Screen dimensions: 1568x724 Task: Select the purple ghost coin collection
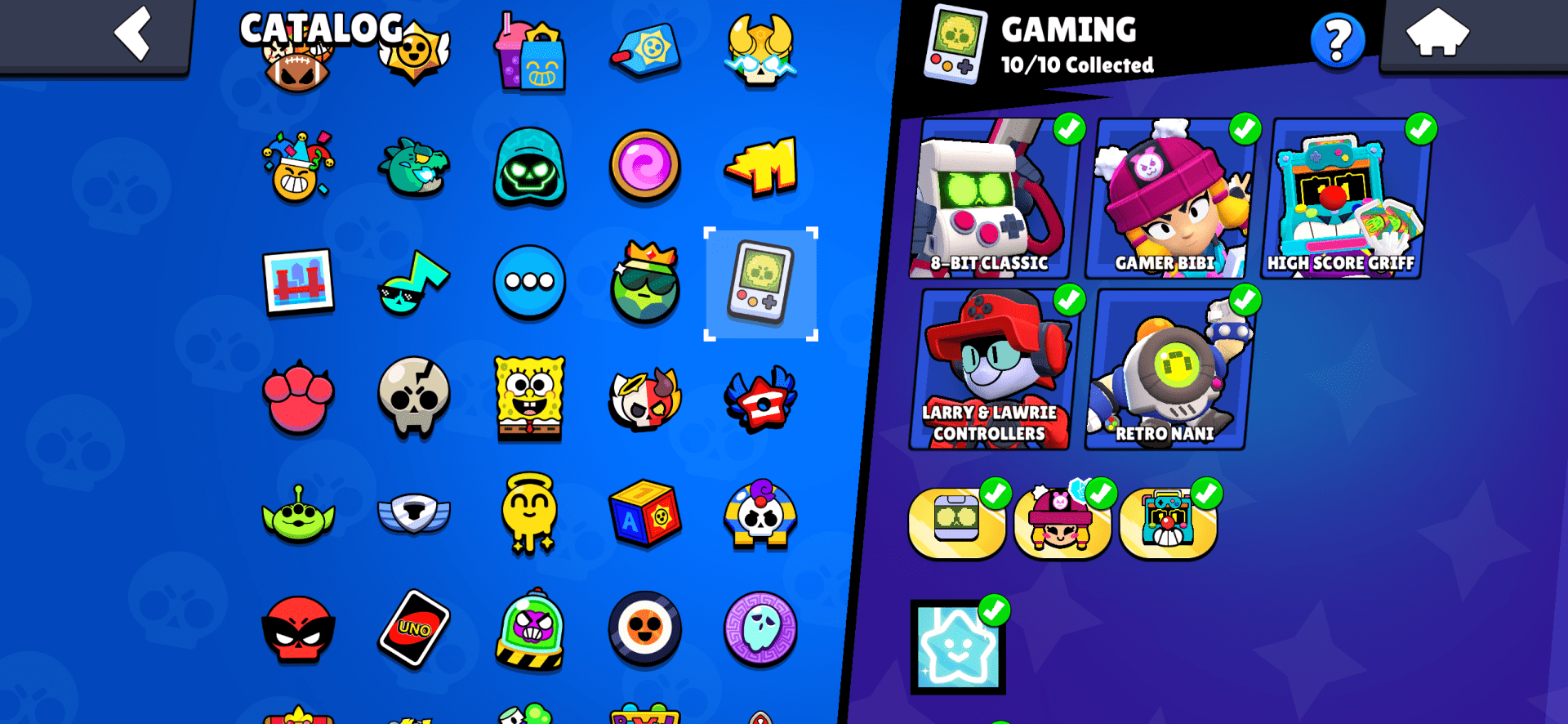760,628
